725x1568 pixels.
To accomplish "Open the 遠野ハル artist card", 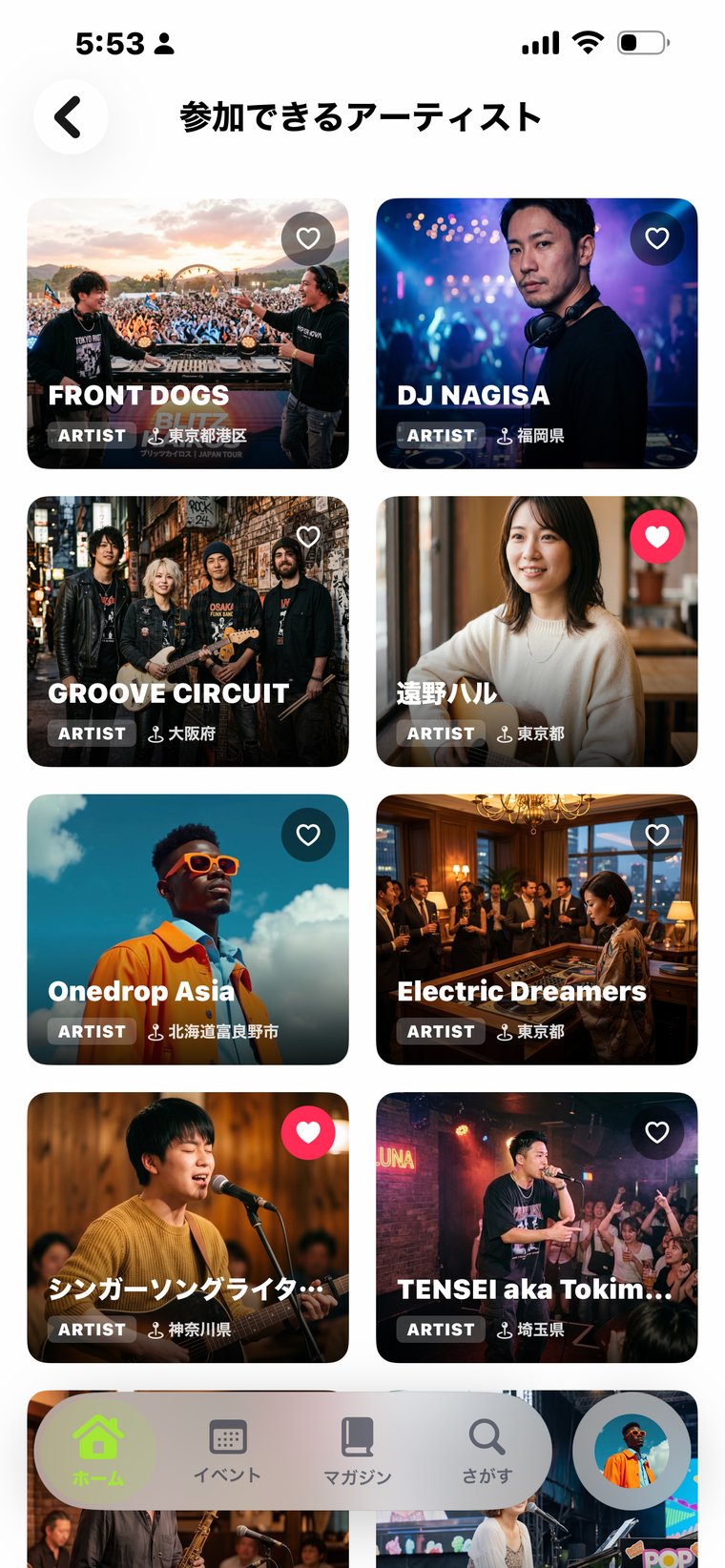I will click(x=537, y=631).
